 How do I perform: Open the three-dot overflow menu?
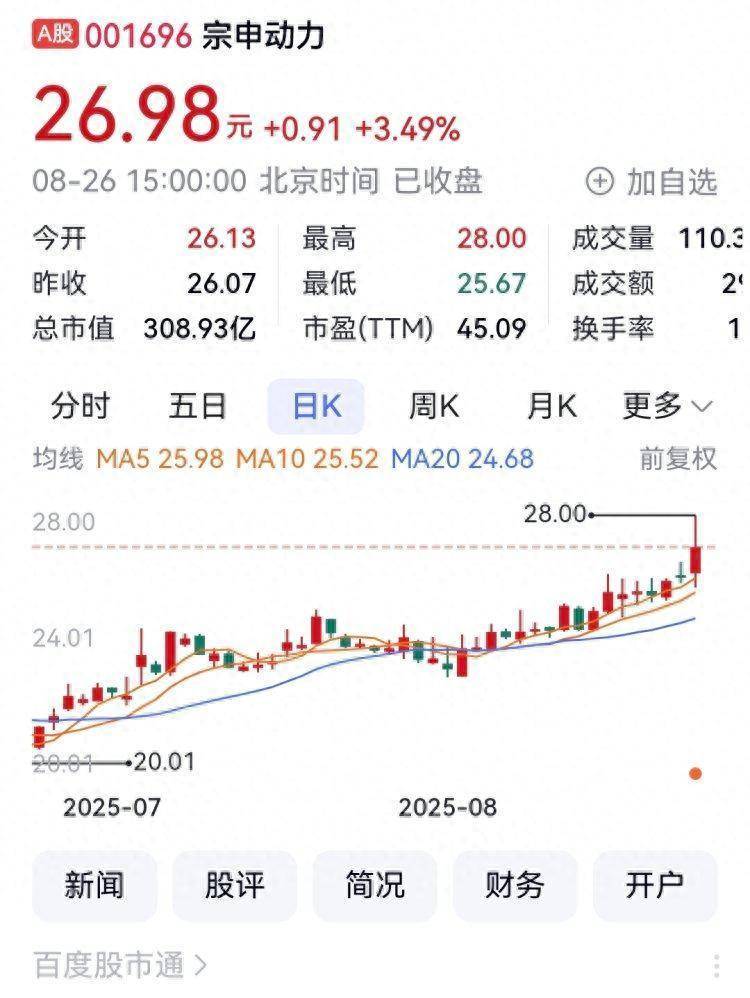pyautogui.click(x=716, y=965)
